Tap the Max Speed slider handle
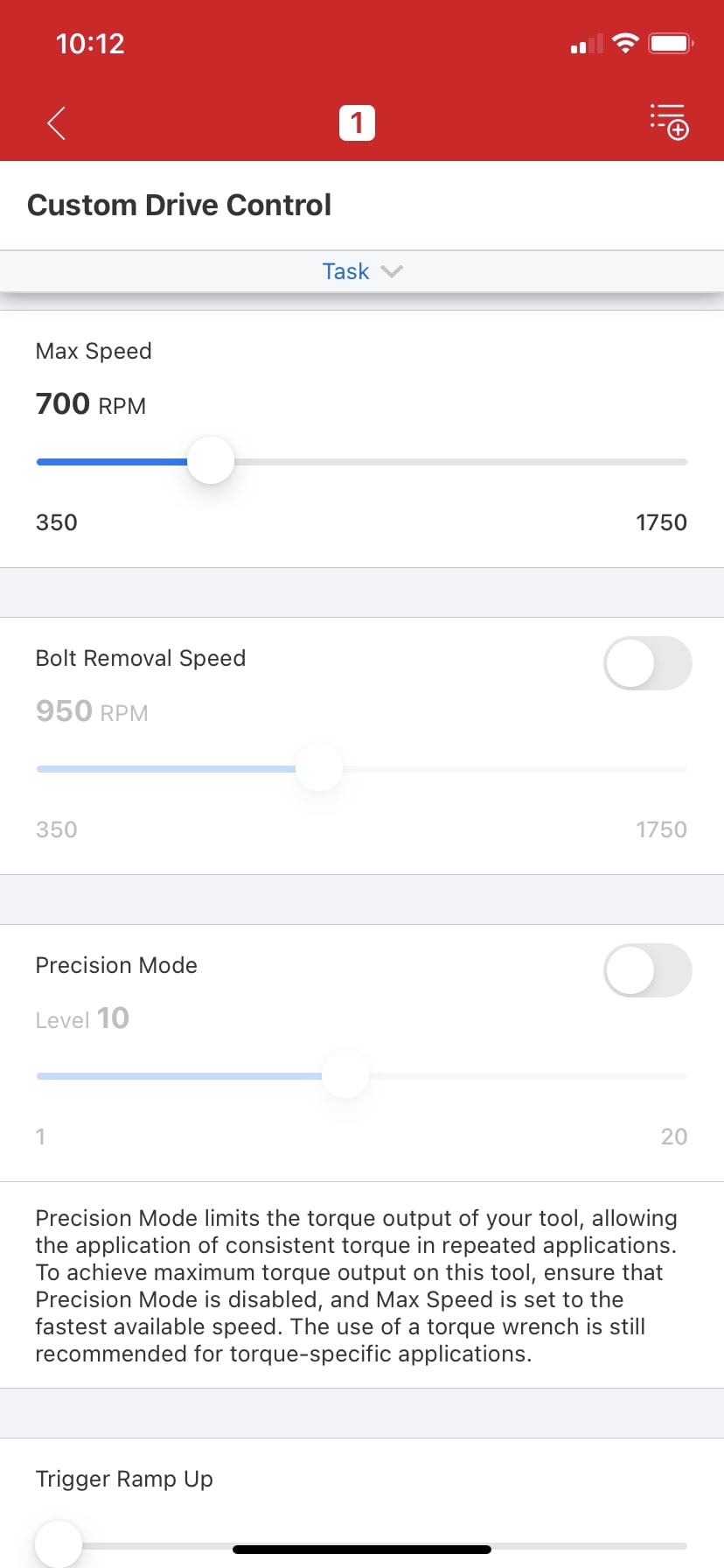Screen dimensions: 724x1568 (x=211, y=461)
